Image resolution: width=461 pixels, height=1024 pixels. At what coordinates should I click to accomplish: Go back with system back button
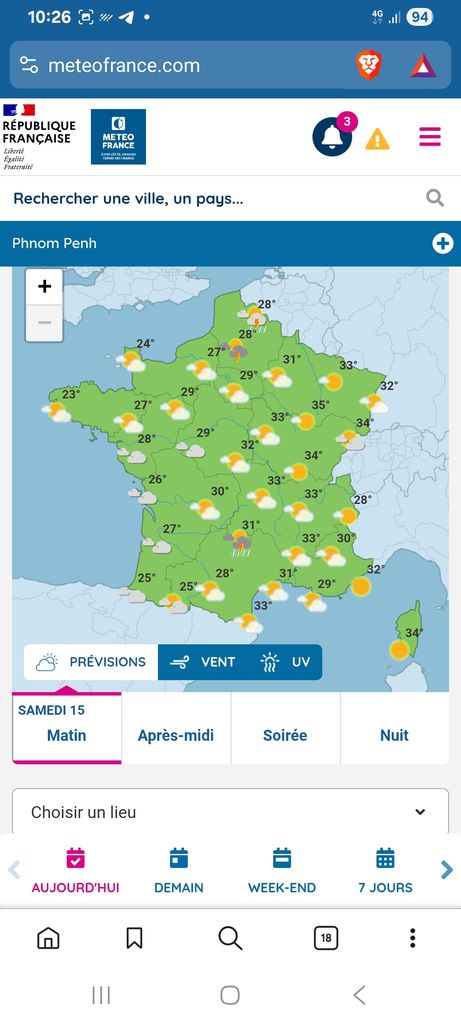coord(359,995)
